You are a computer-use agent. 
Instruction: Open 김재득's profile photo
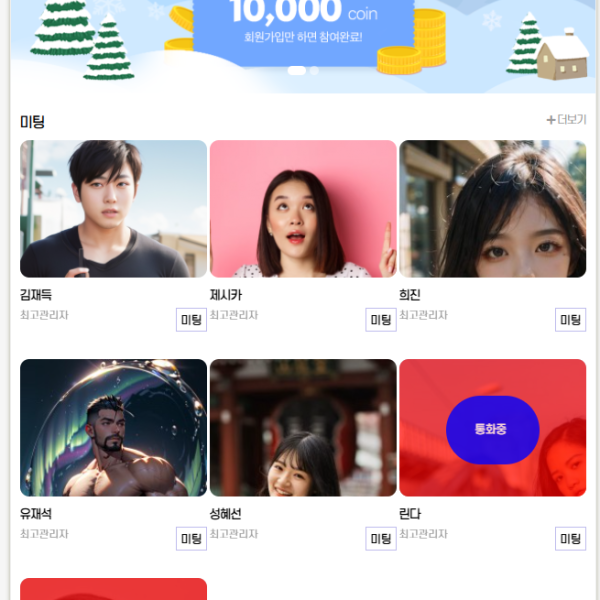113,208
